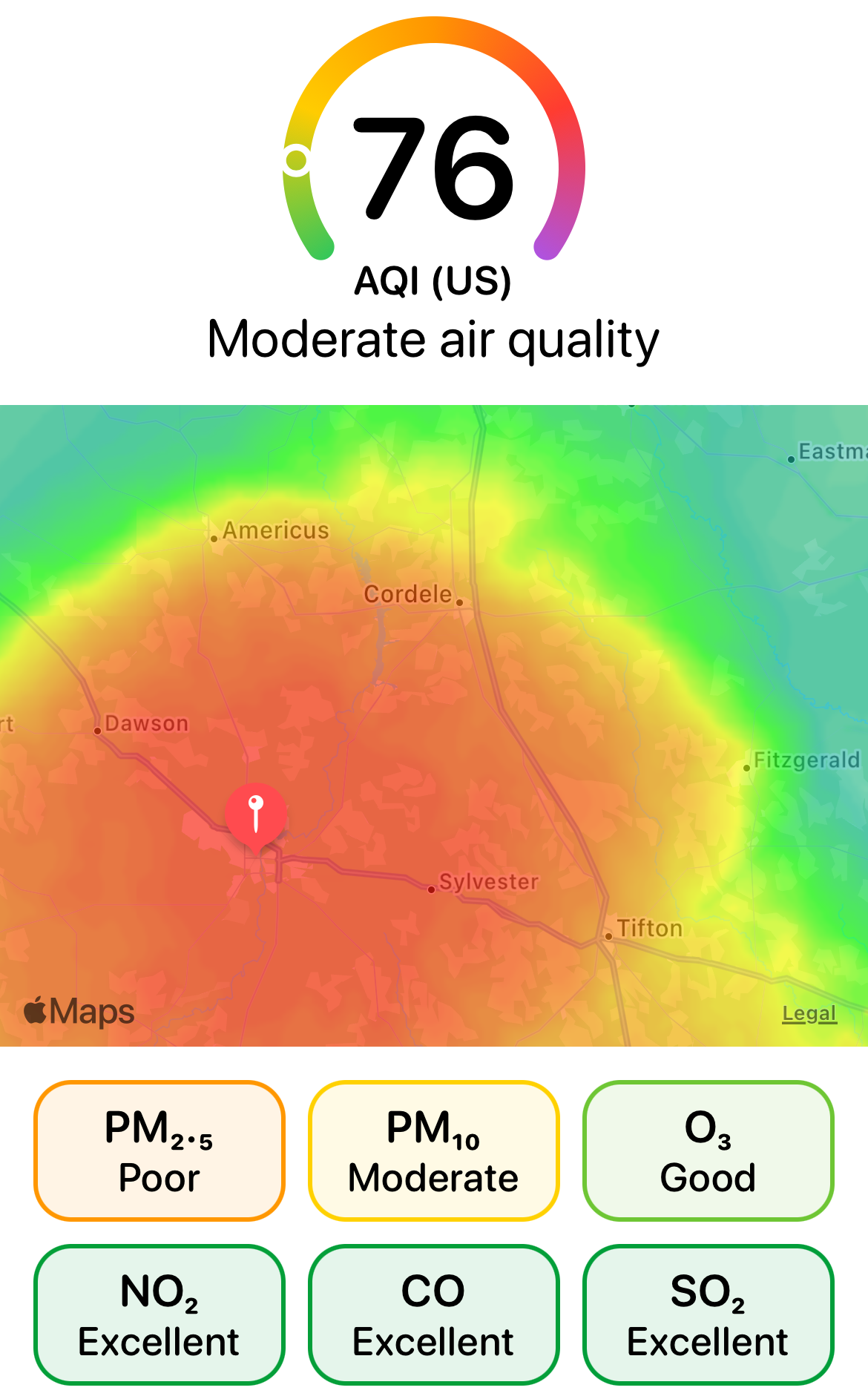Open the PM10 Moderate pollutant card
Screen dimensions: 868x1399
[x=434, y=1151]
